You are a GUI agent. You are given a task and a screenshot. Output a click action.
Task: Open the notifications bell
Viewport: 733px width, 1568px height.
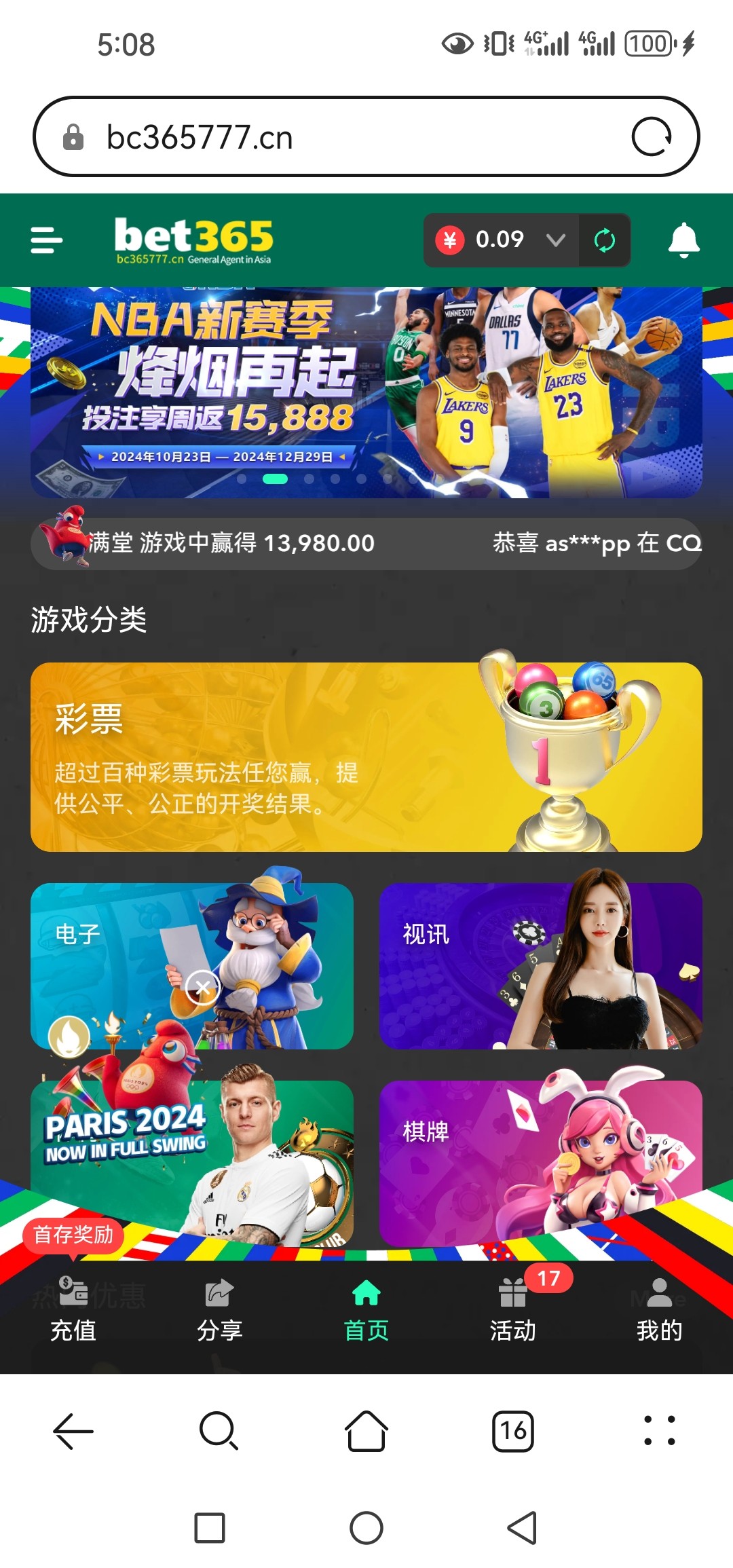tap(683, 240)
